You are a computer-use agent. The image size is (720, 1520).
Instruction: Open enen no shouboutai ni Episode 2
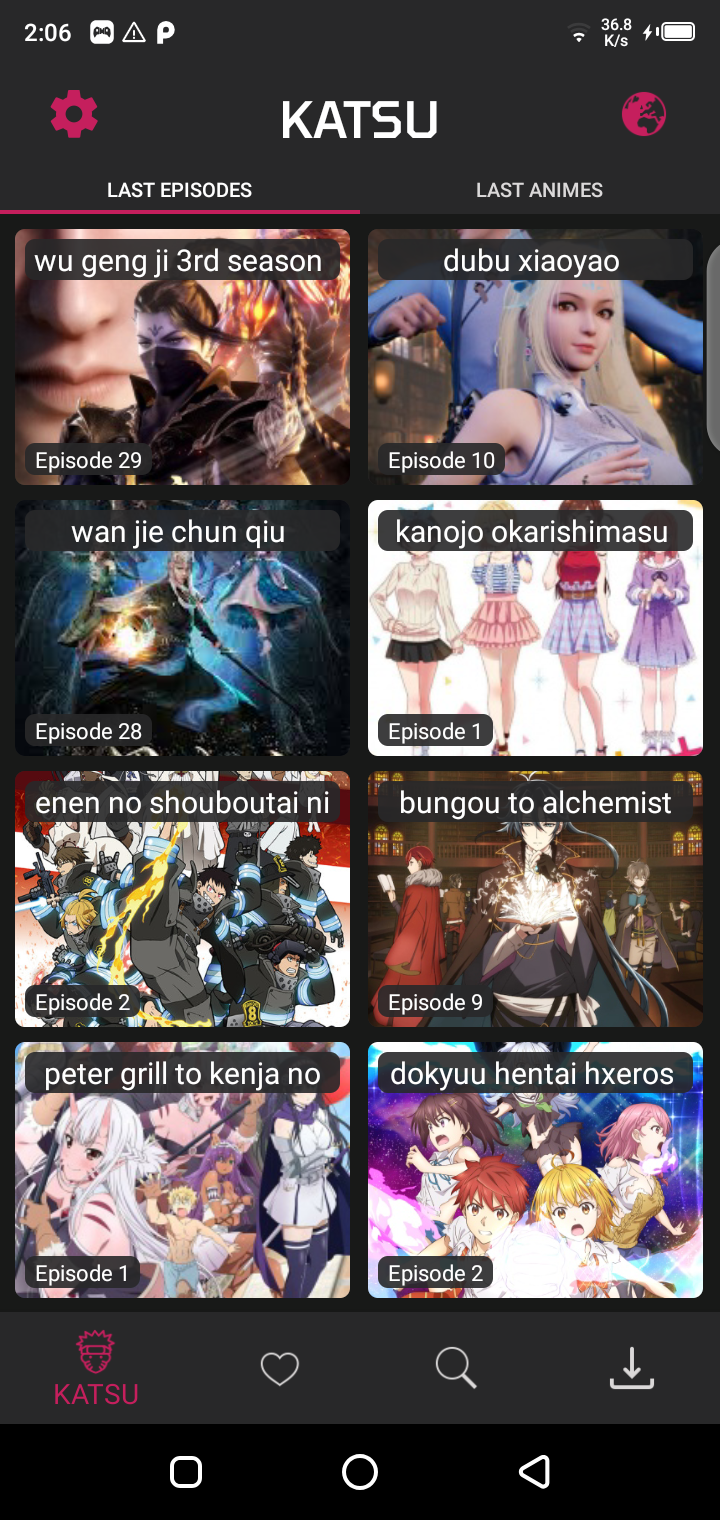(x=182, y=899)
